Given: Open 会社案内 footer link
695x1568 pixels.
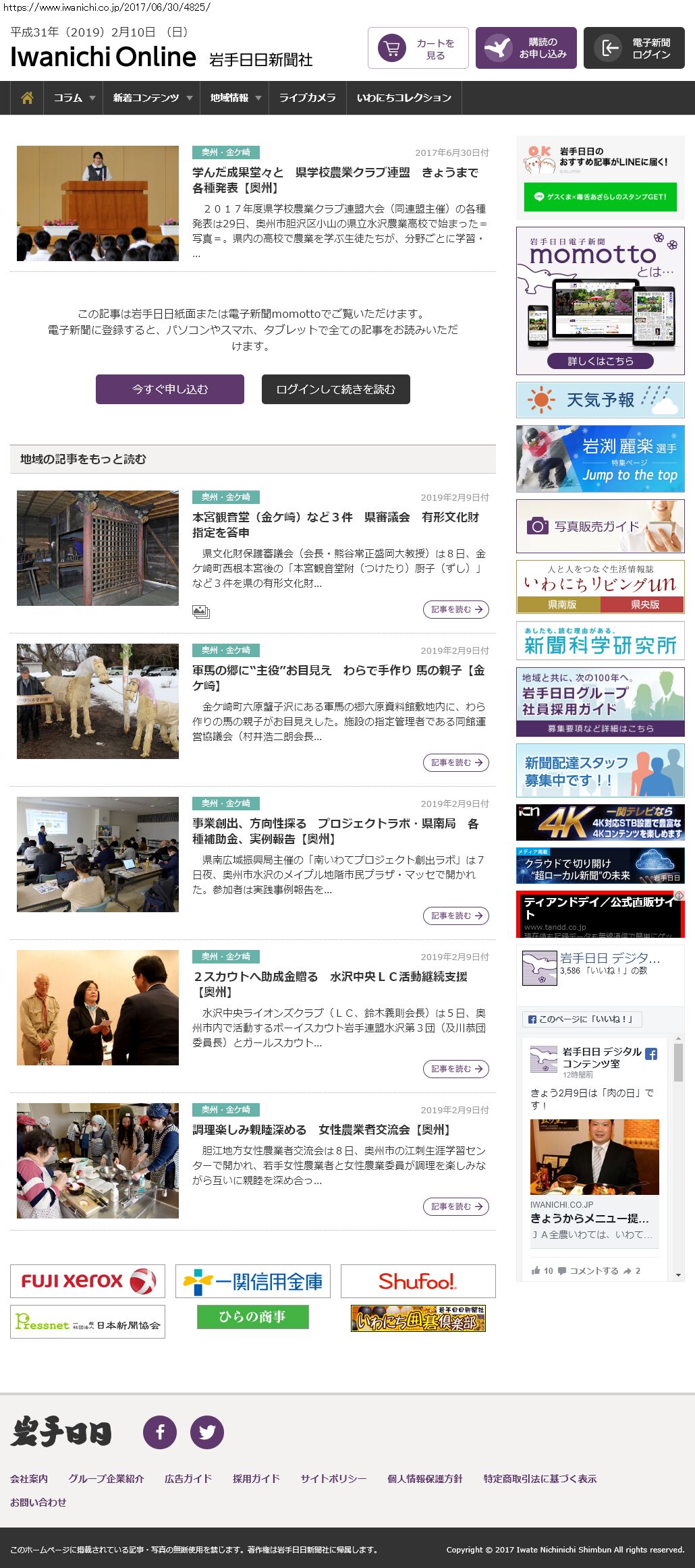Looking at the screenshot, I should point(29,1478).
